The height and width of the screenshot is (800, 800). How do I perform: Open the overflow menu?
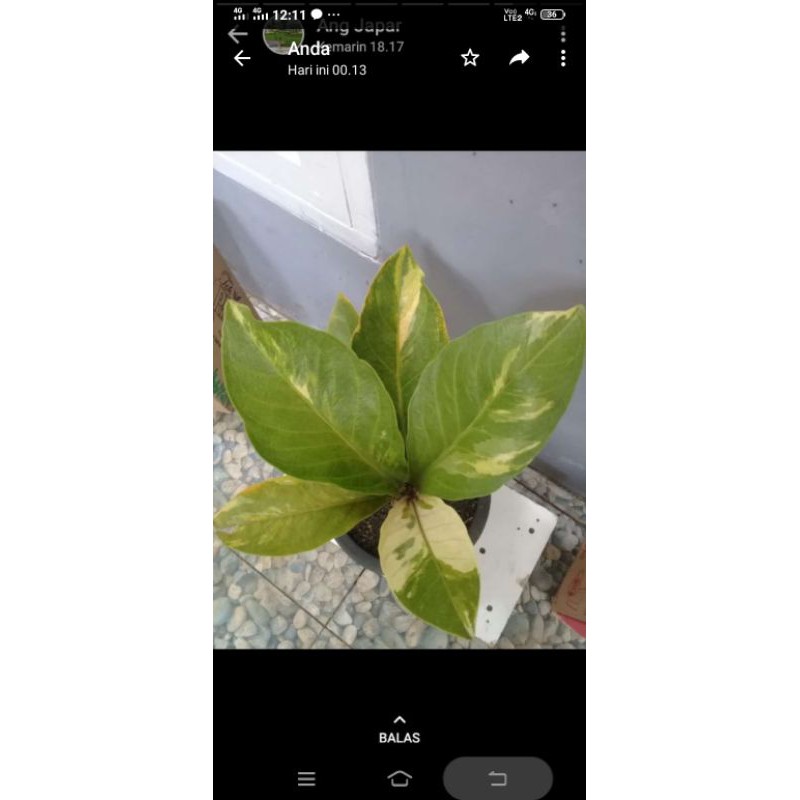[x=563, y=58]
